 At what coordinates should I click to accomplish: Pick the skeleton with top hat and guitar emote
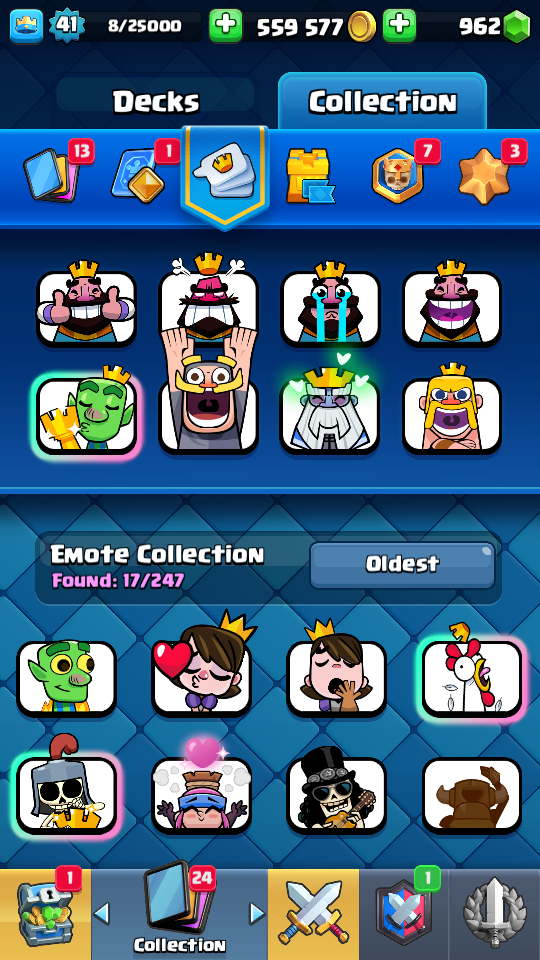(x=337, y=791)
